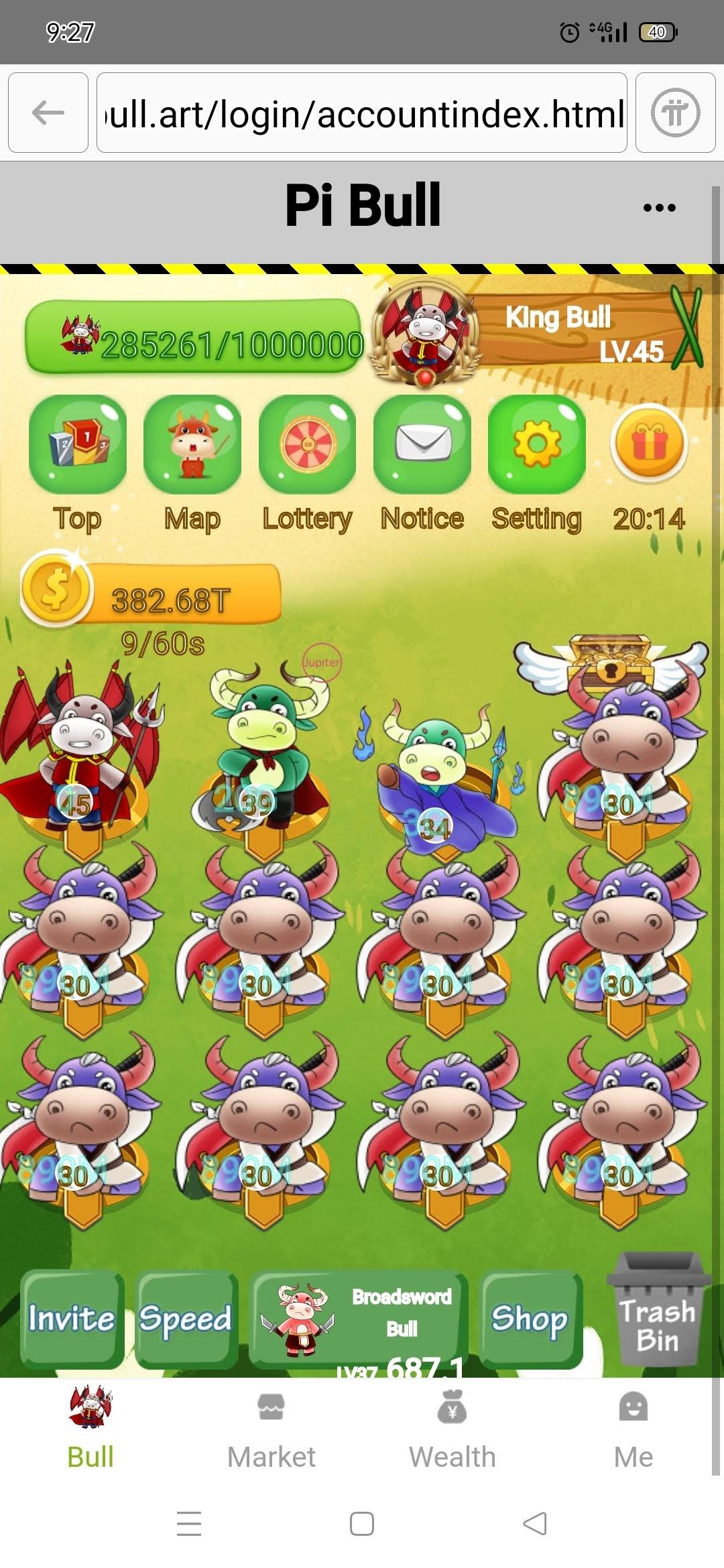Open the Lottery wheel
This screenshot has height=1568, width=724.
[x=308, y=445]
